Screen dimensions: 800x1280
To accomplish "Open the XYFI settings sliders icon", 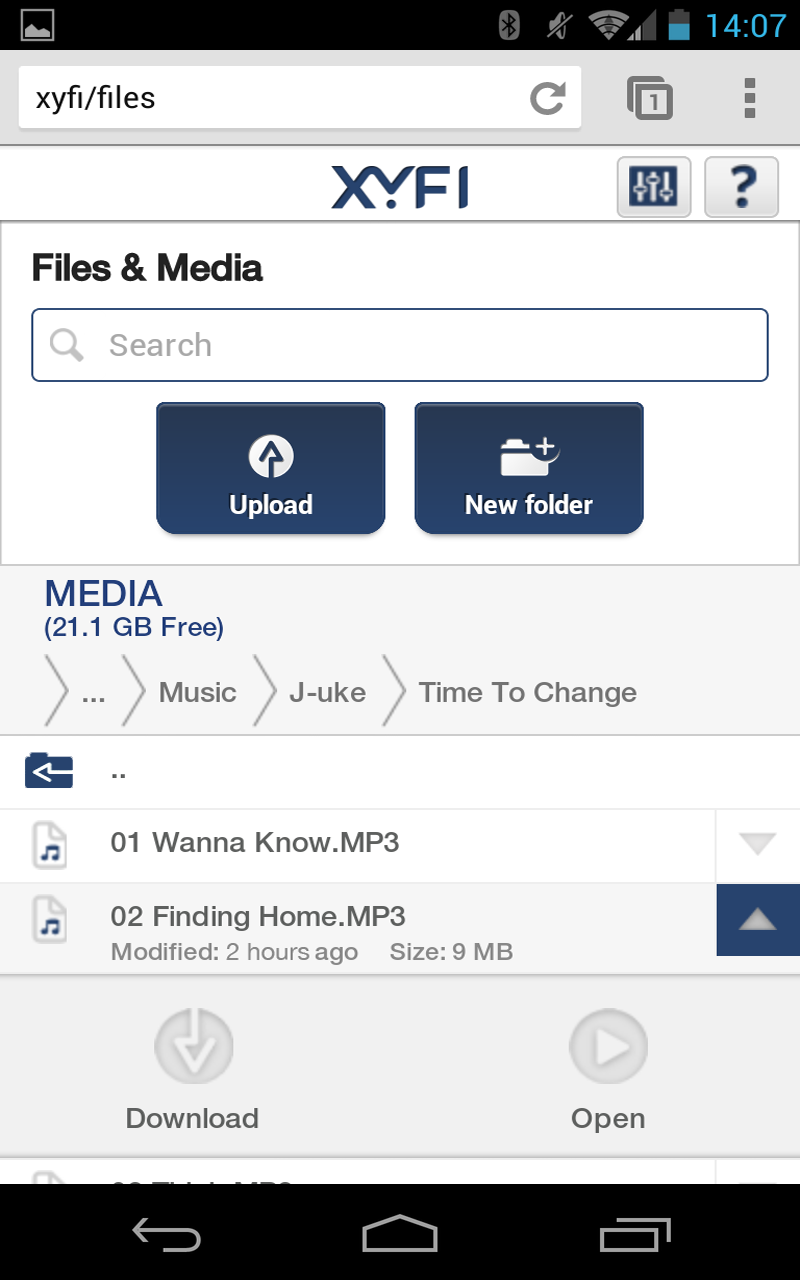I will [654, 187].
